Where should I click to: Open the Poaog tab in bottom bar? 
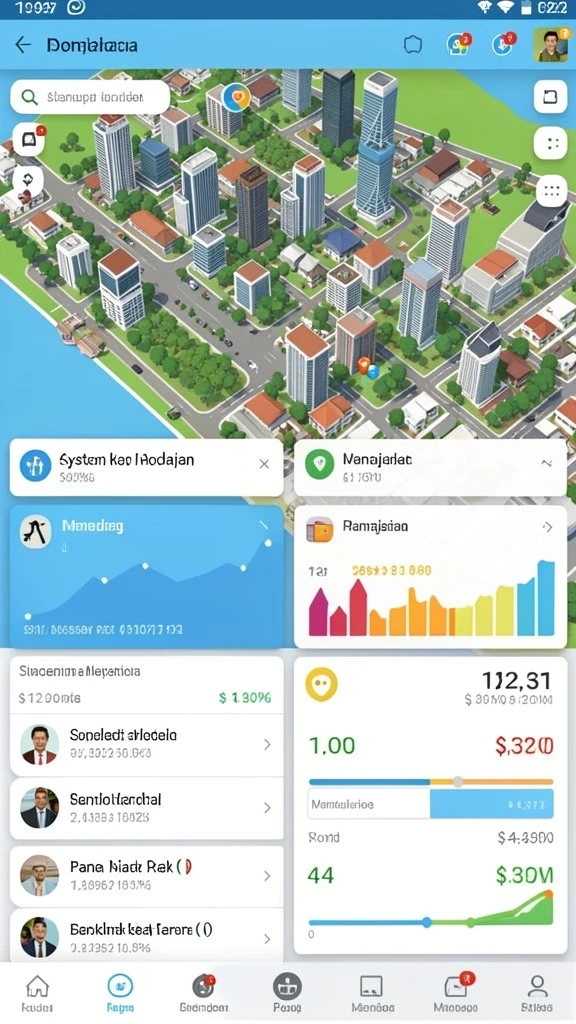(x=287, y=993)
